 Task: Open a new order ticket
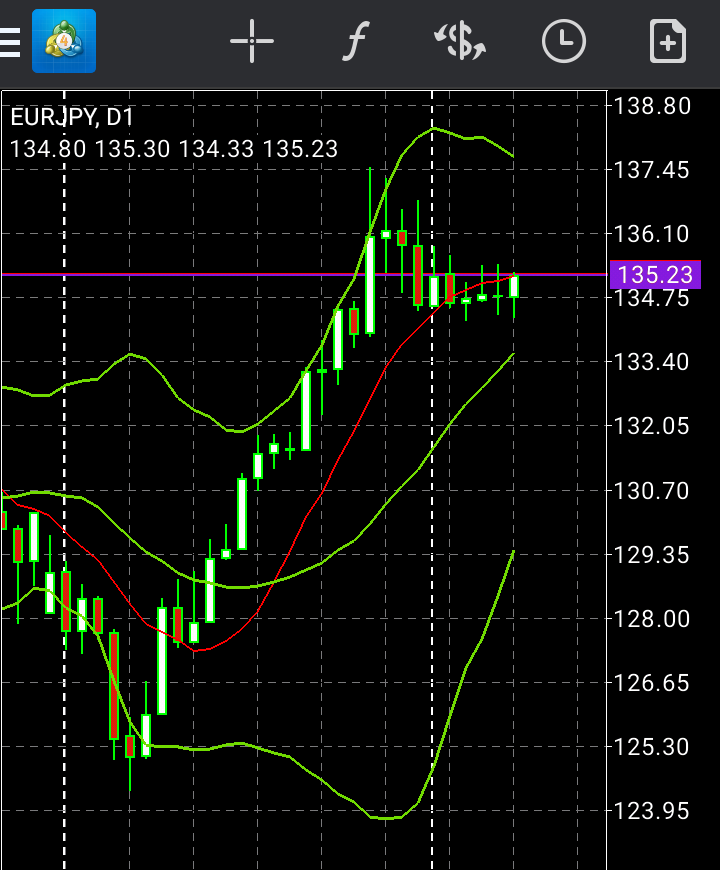click(x=667, y=42)
